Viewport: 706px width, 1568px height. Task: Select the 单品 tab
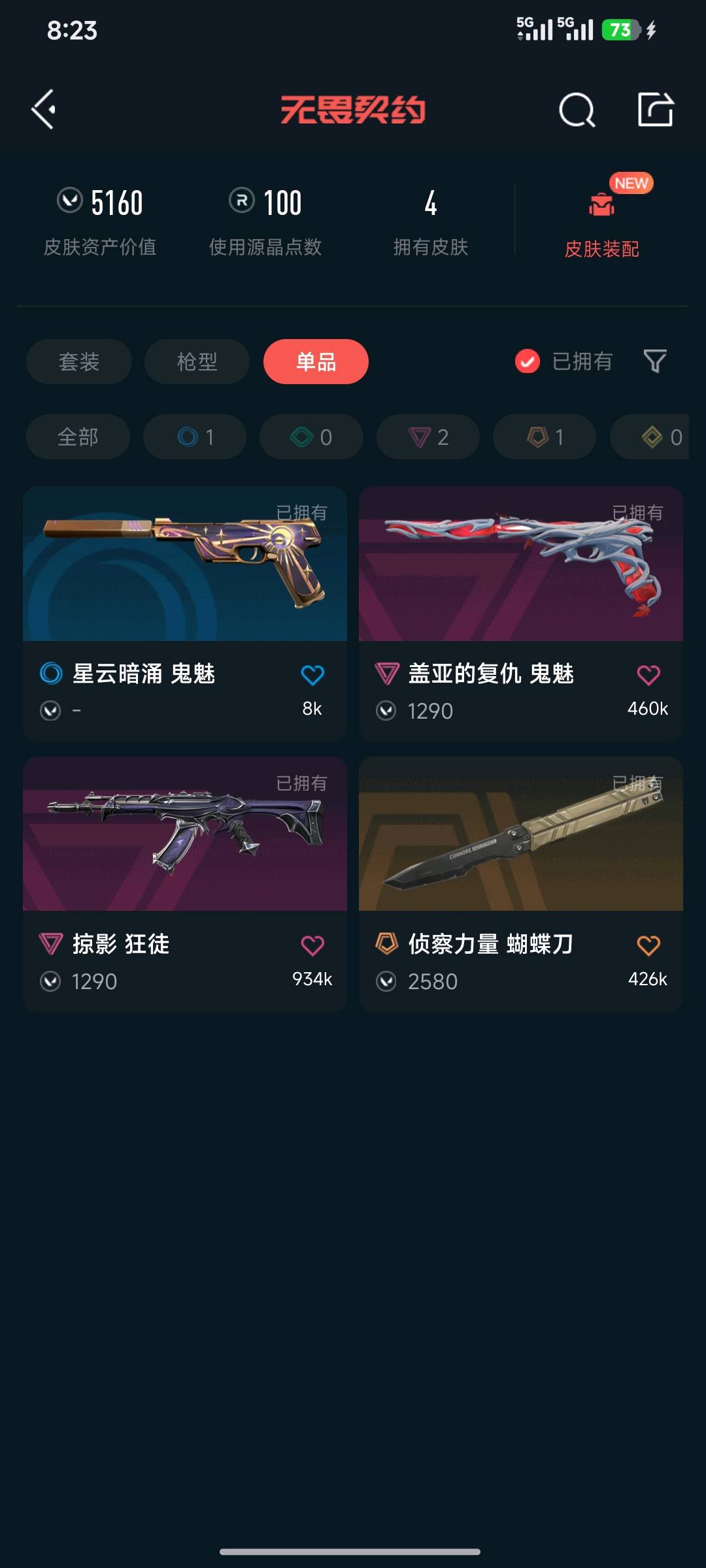click(x=316, y=361)
